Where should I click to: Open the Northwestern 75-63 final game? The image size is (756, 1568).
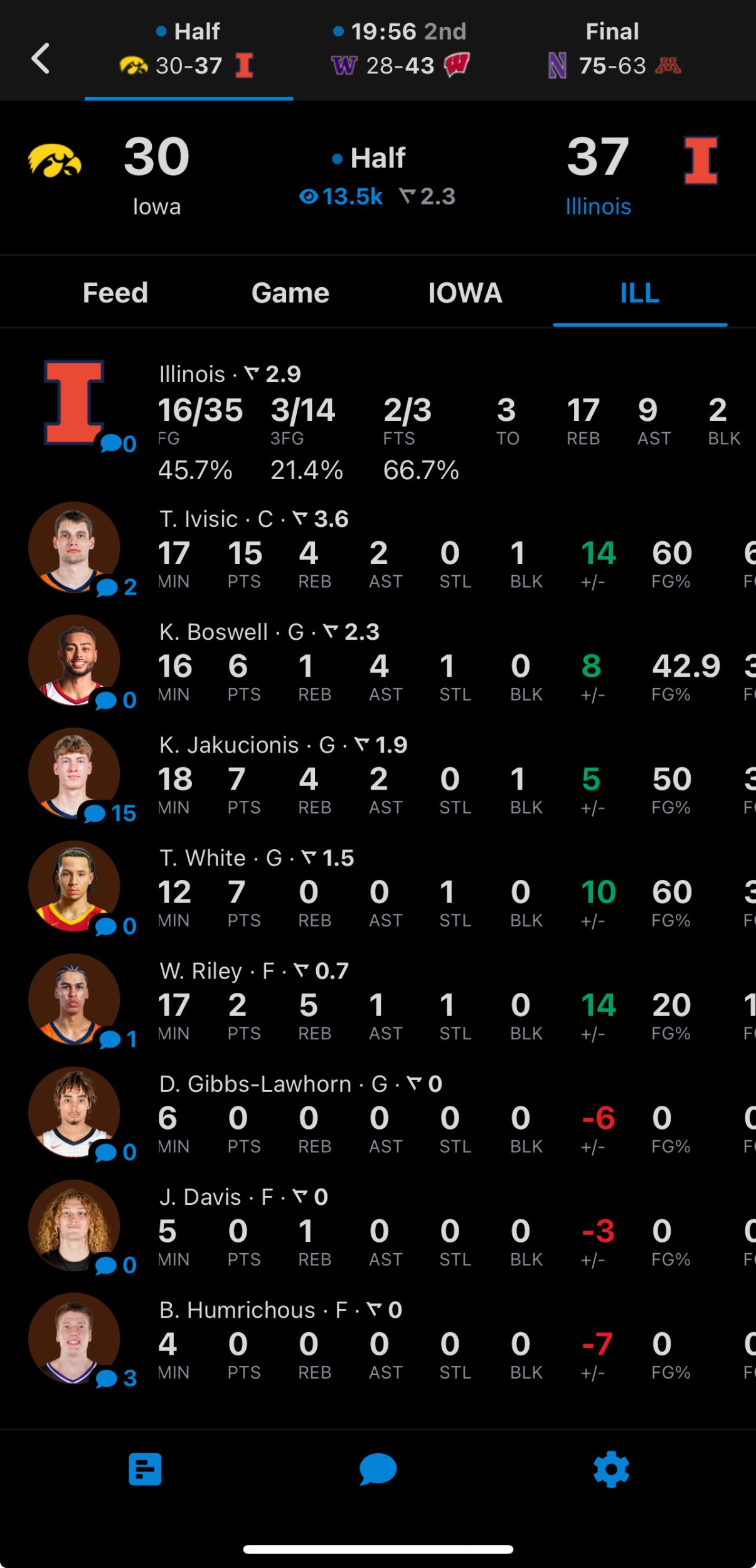coord(613,50)
